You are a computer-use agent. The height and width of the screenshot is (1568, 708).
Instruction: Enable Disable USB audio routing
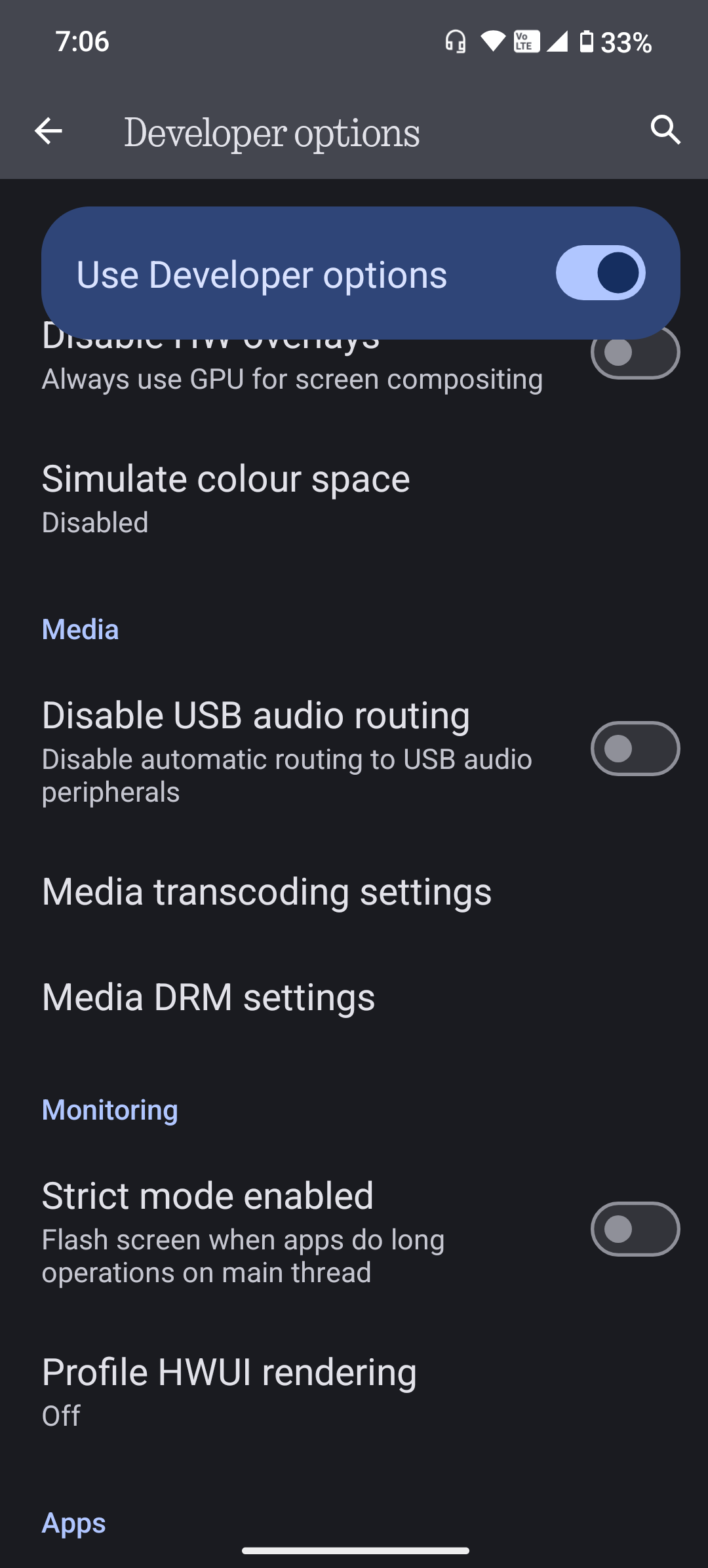coord(635,748)
